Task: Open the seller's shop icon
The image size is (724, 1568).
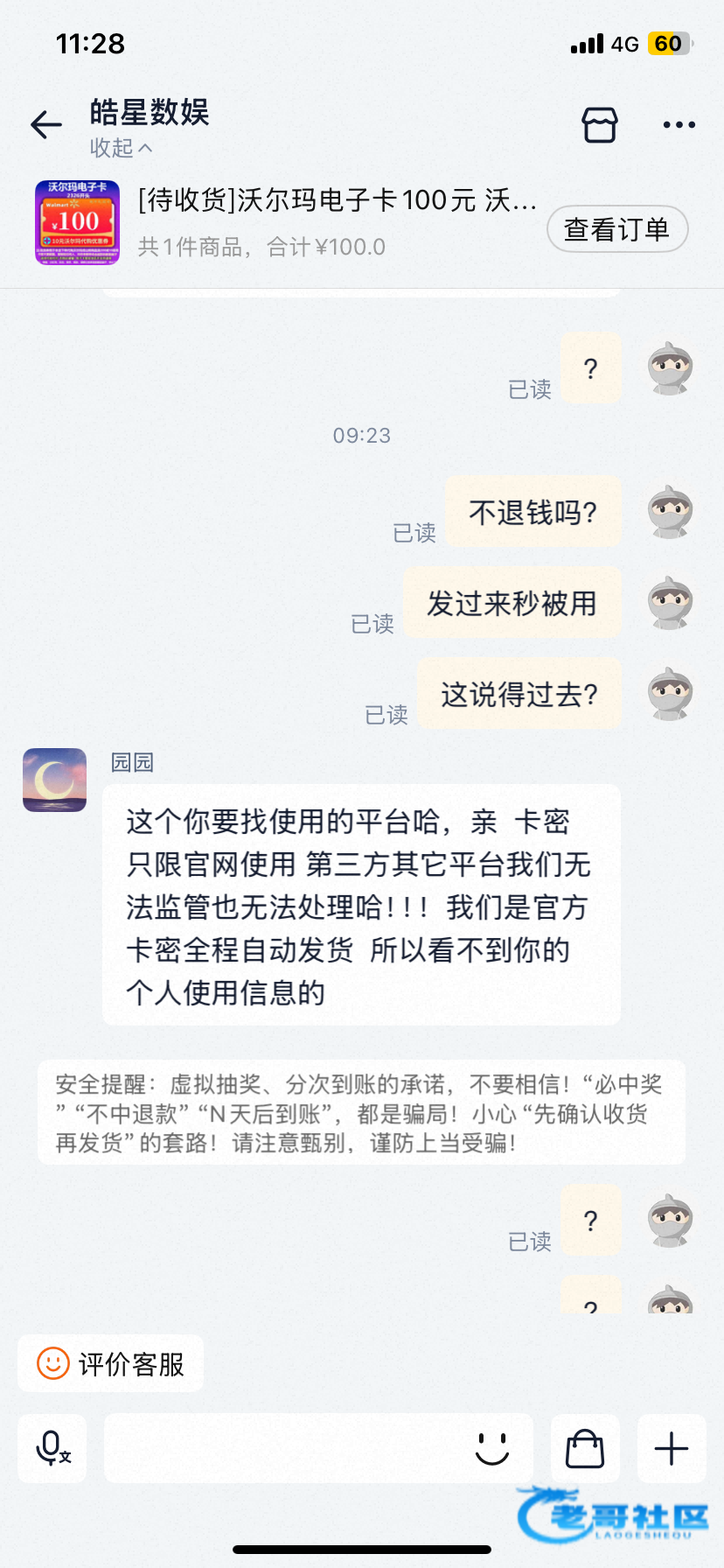Action: tap(600, 125)
